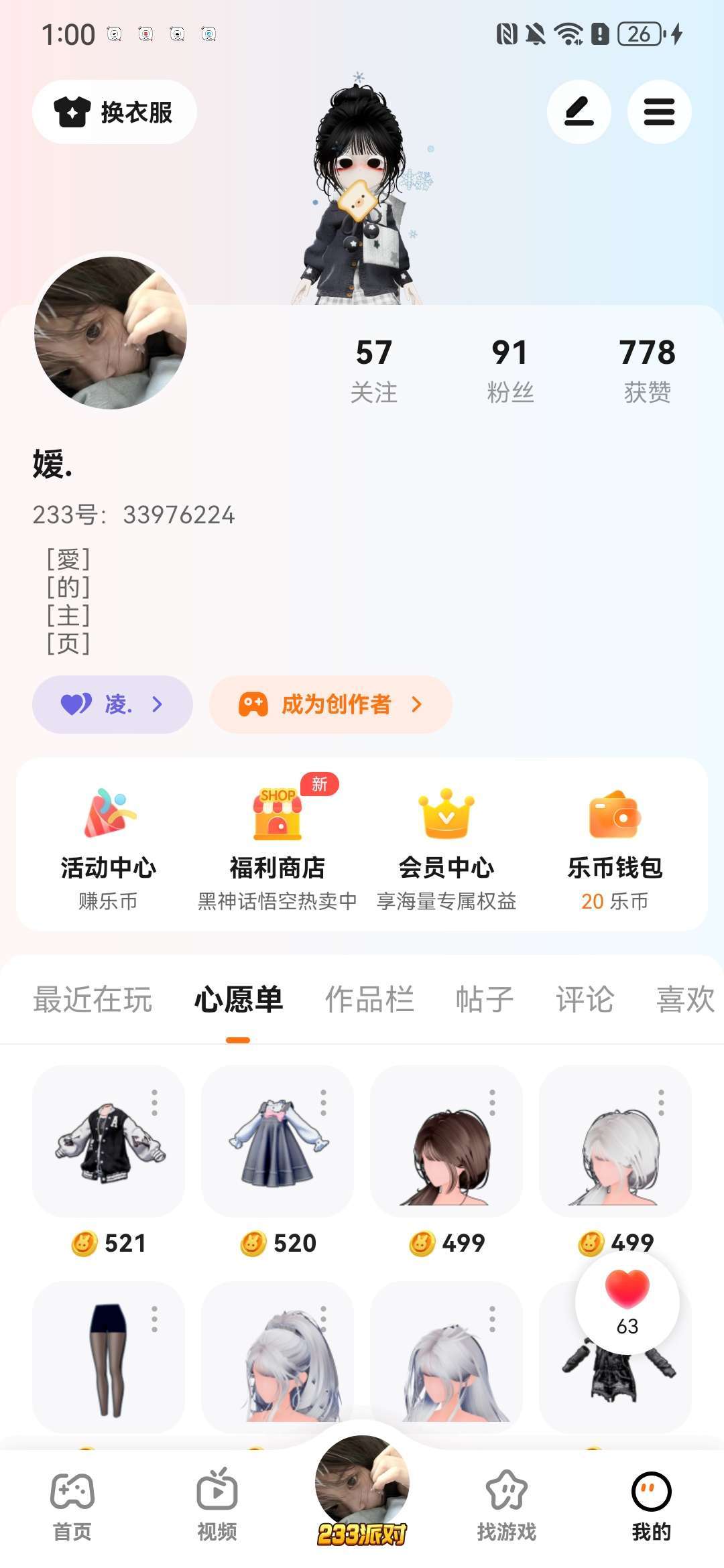Open the edit profile pencil icon
The height and width of the screenshot is (1568, 724).
[x=579, y=112]
